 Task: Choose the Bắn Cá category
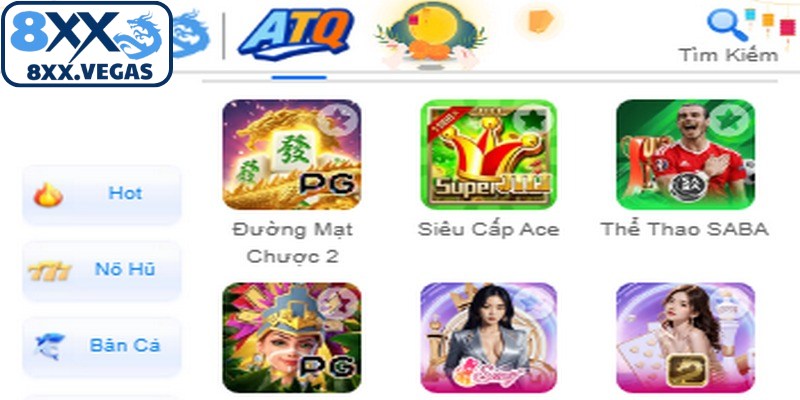coord(102,346)
